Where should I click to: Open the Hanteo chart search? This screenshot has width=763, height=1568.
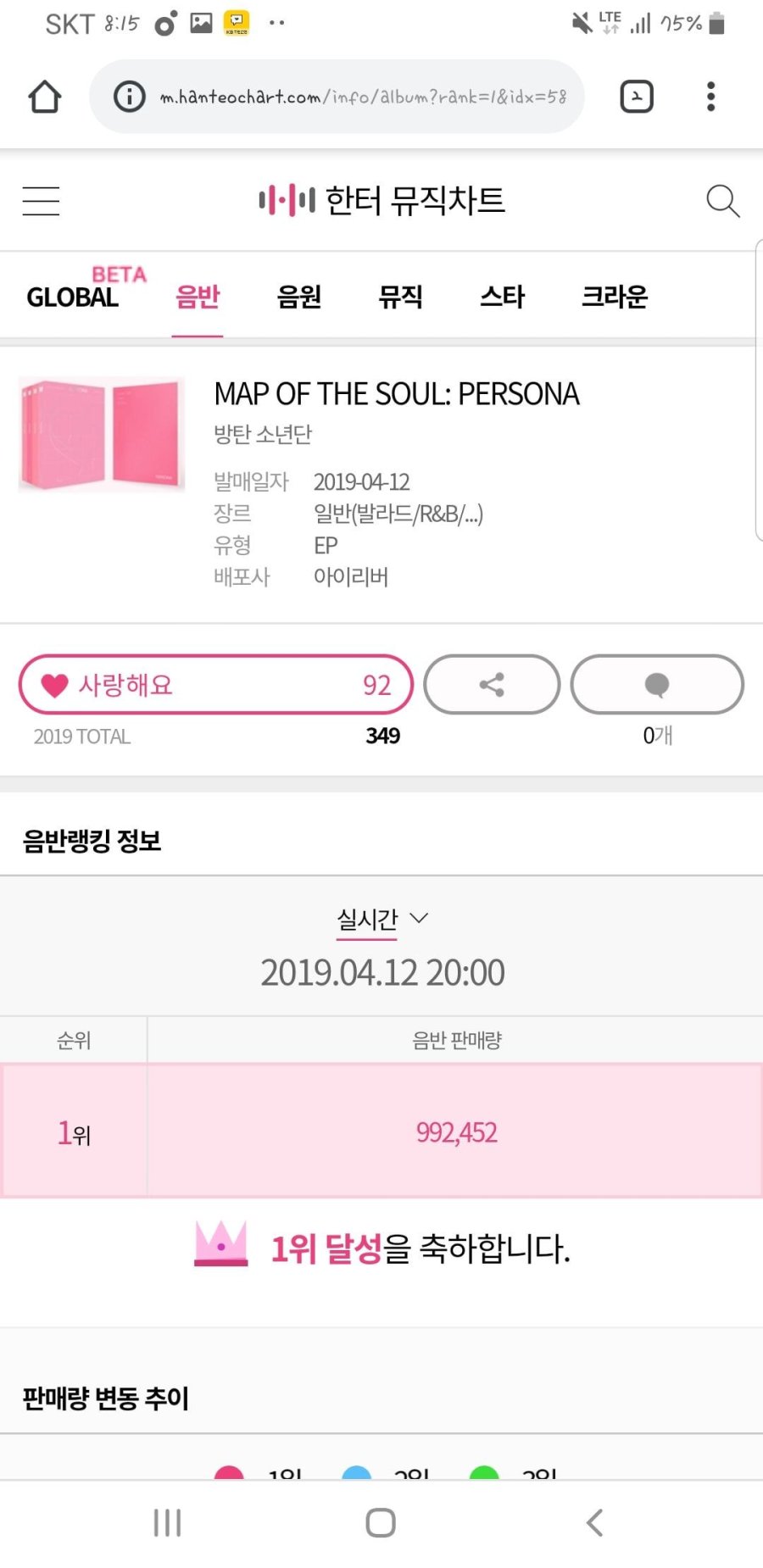tap(722, 201)
